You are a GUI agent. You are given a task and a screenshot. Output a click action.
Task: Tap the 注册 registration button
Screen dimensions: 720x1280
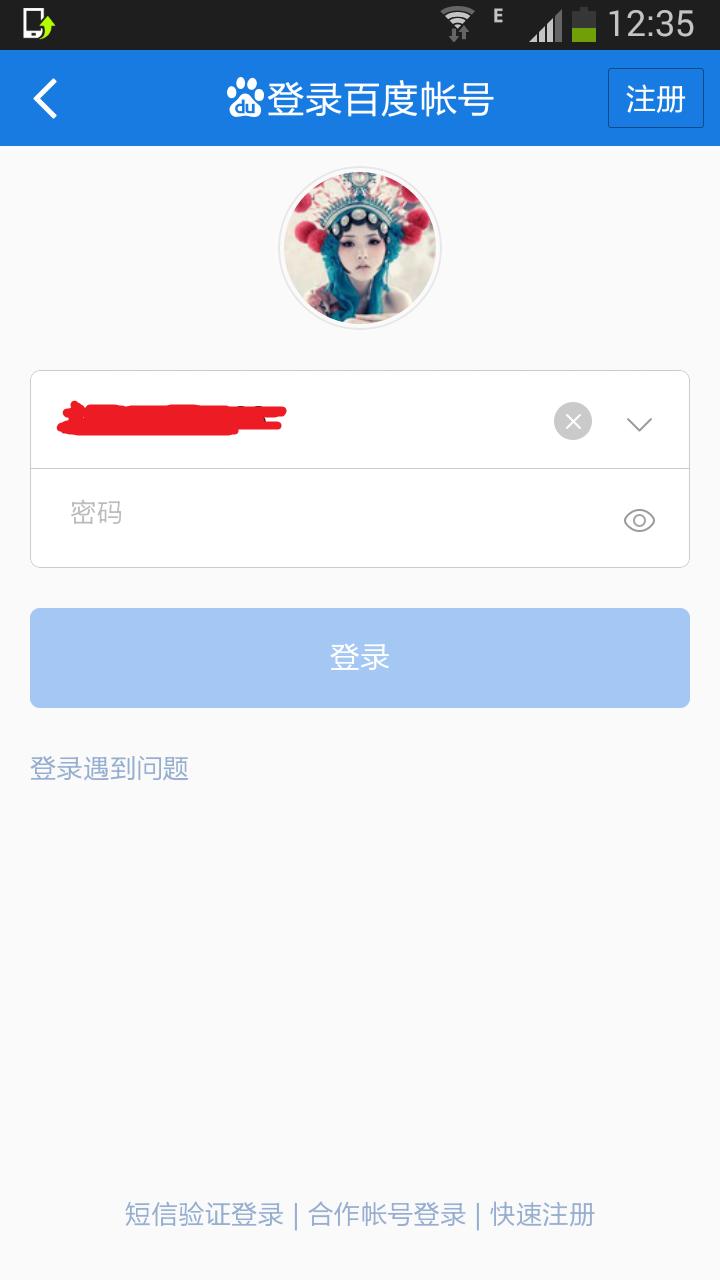656,98
